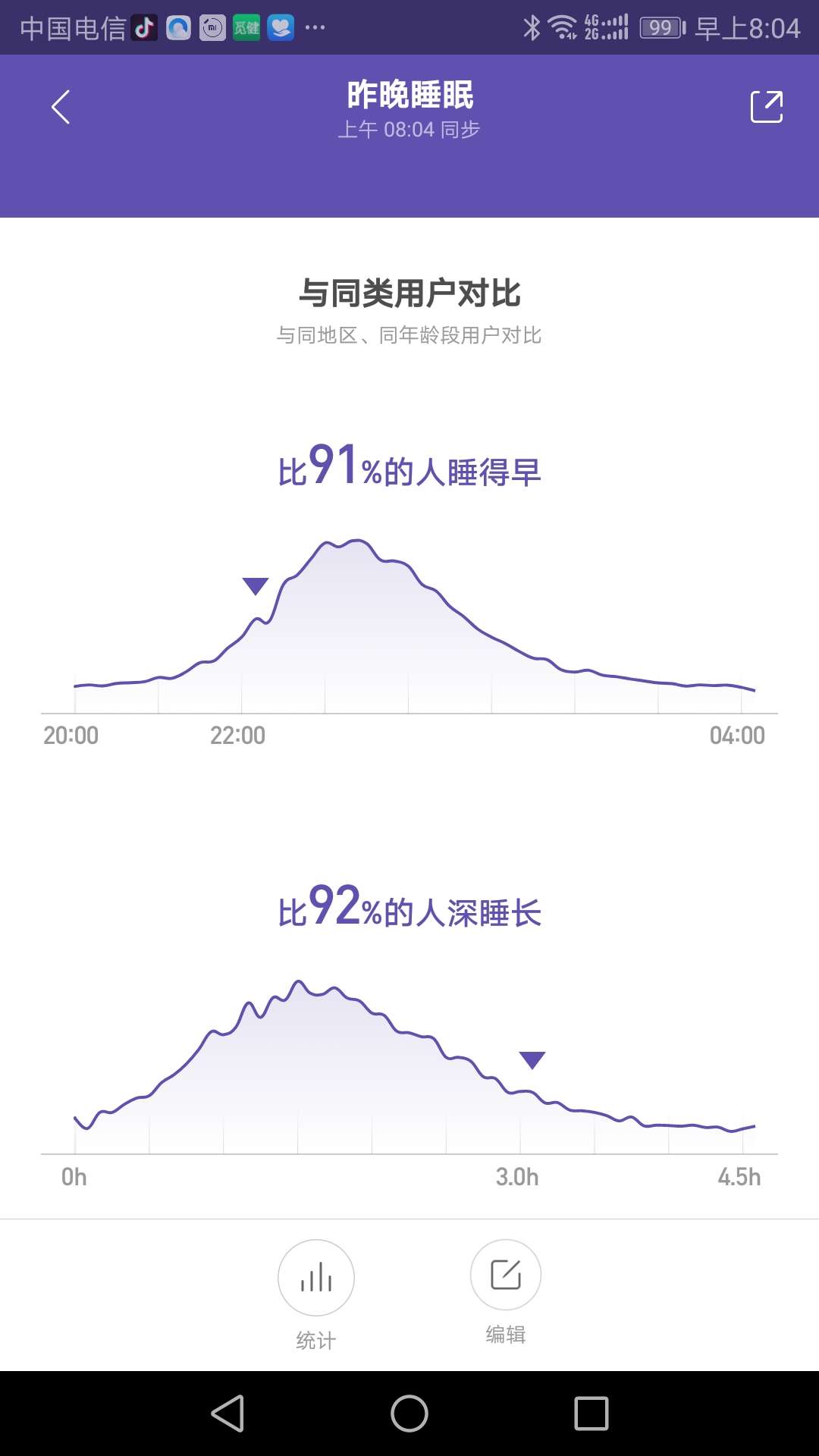Image resolution: width=819 pixels, height=1456 pixels.
Task: Tap the Mi notification icon in status bar
Action: pyautogui.click(x=210, y=27)
